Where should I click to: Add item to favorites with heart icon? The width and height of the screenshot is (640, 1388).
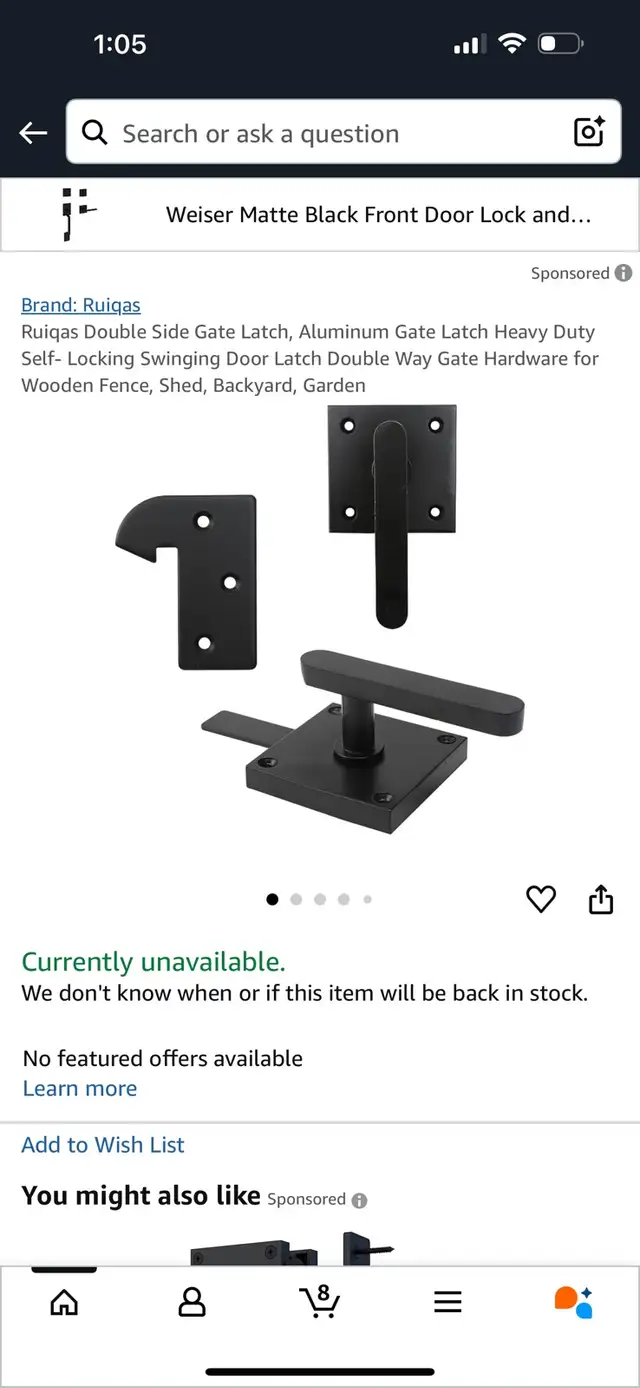pyautogui.click(x=541, y=899)
